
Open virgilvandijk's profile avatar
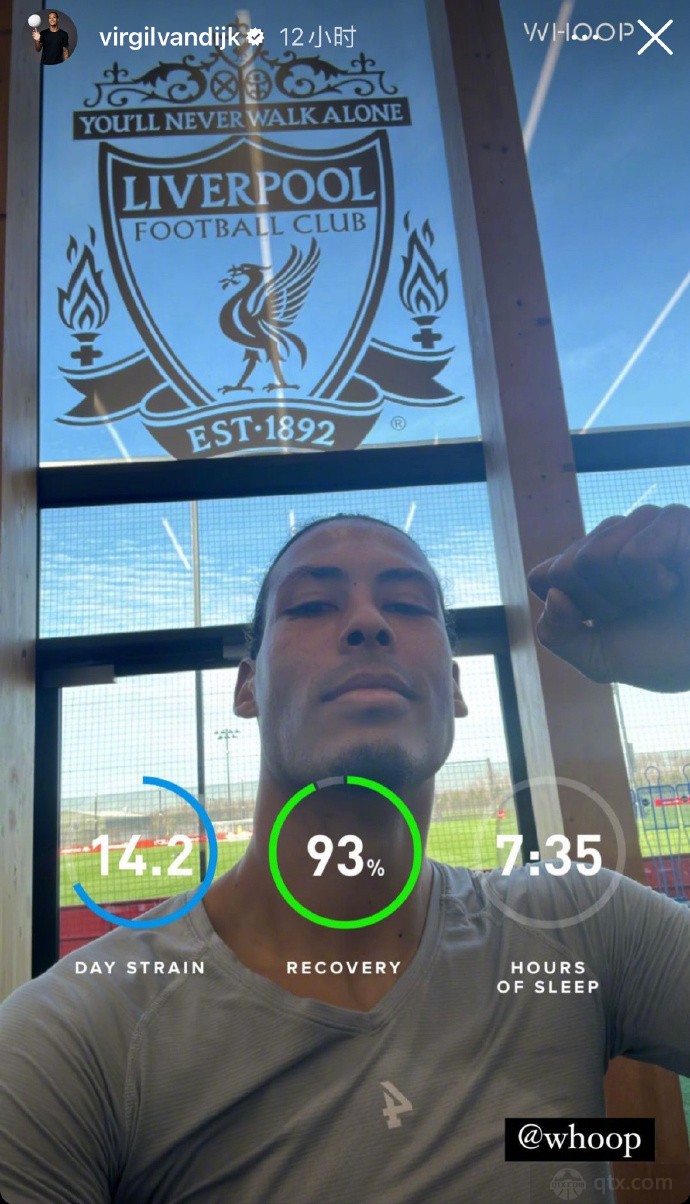(x=56, y=37)
